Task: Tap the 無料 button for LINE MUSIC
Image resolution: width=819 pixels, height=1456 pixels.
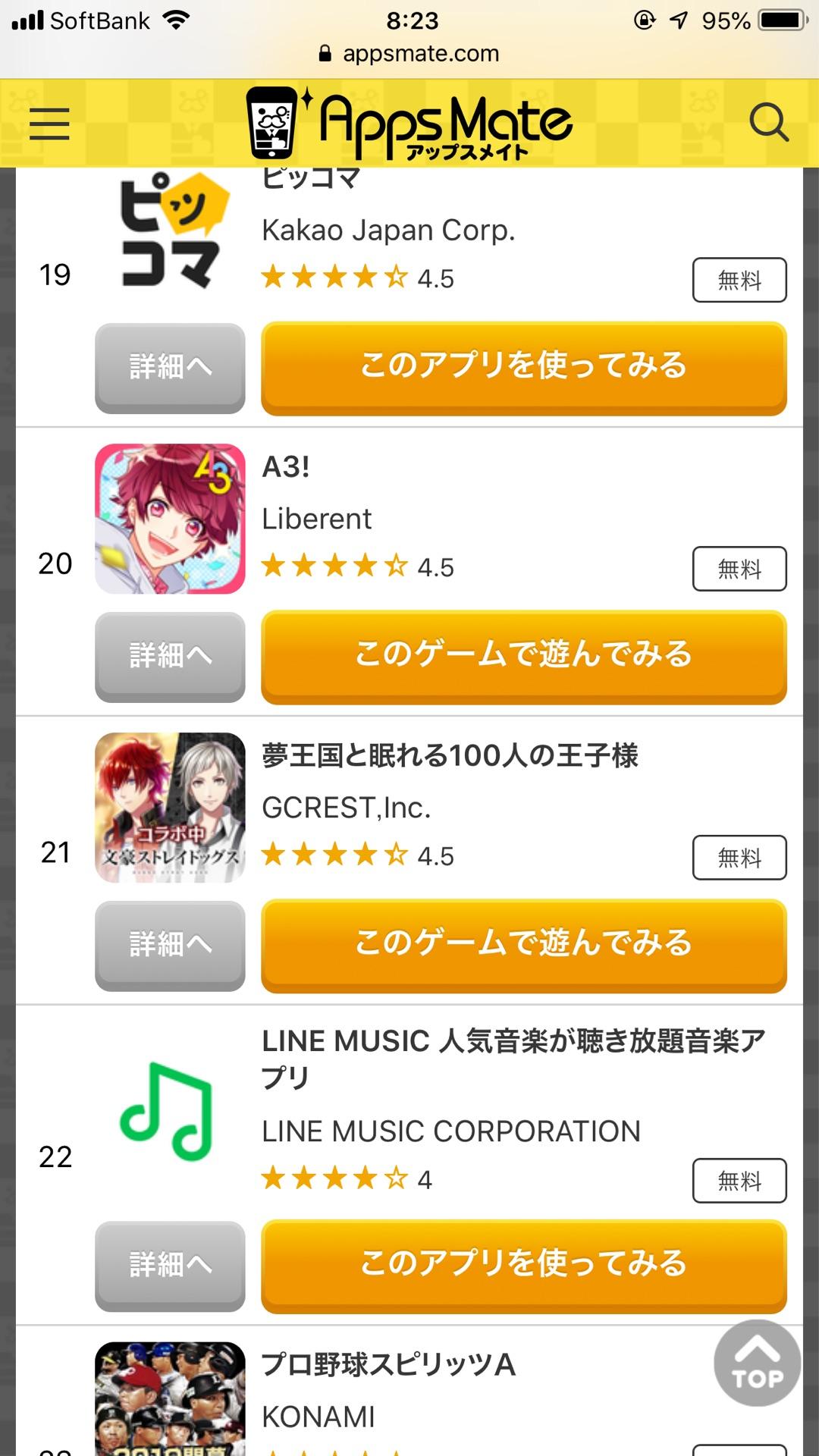Action: coord(739,1180)
